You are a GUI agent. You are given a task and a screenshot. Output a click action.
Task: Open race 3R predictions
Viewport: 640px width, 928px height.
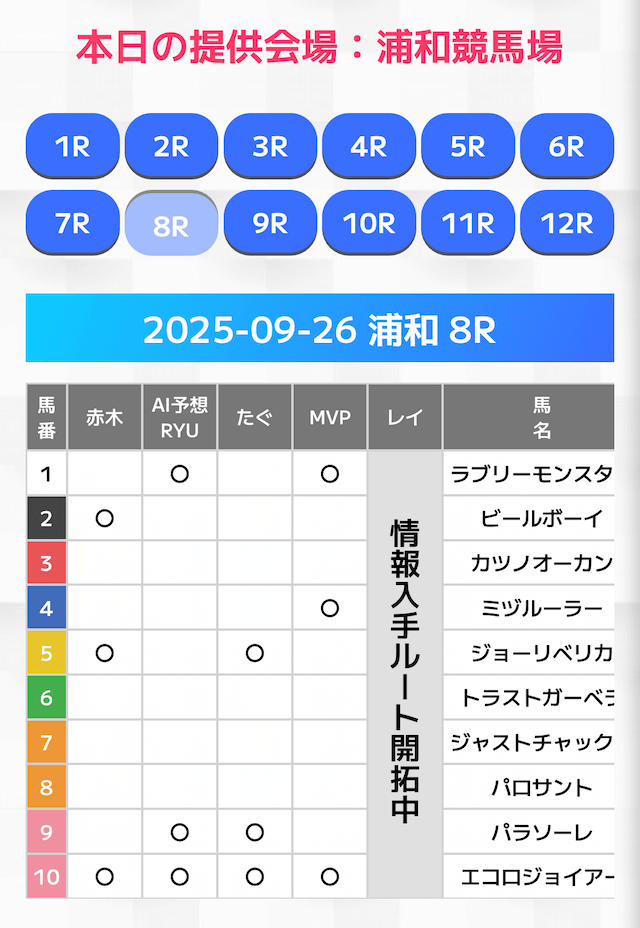click(270, 147)
